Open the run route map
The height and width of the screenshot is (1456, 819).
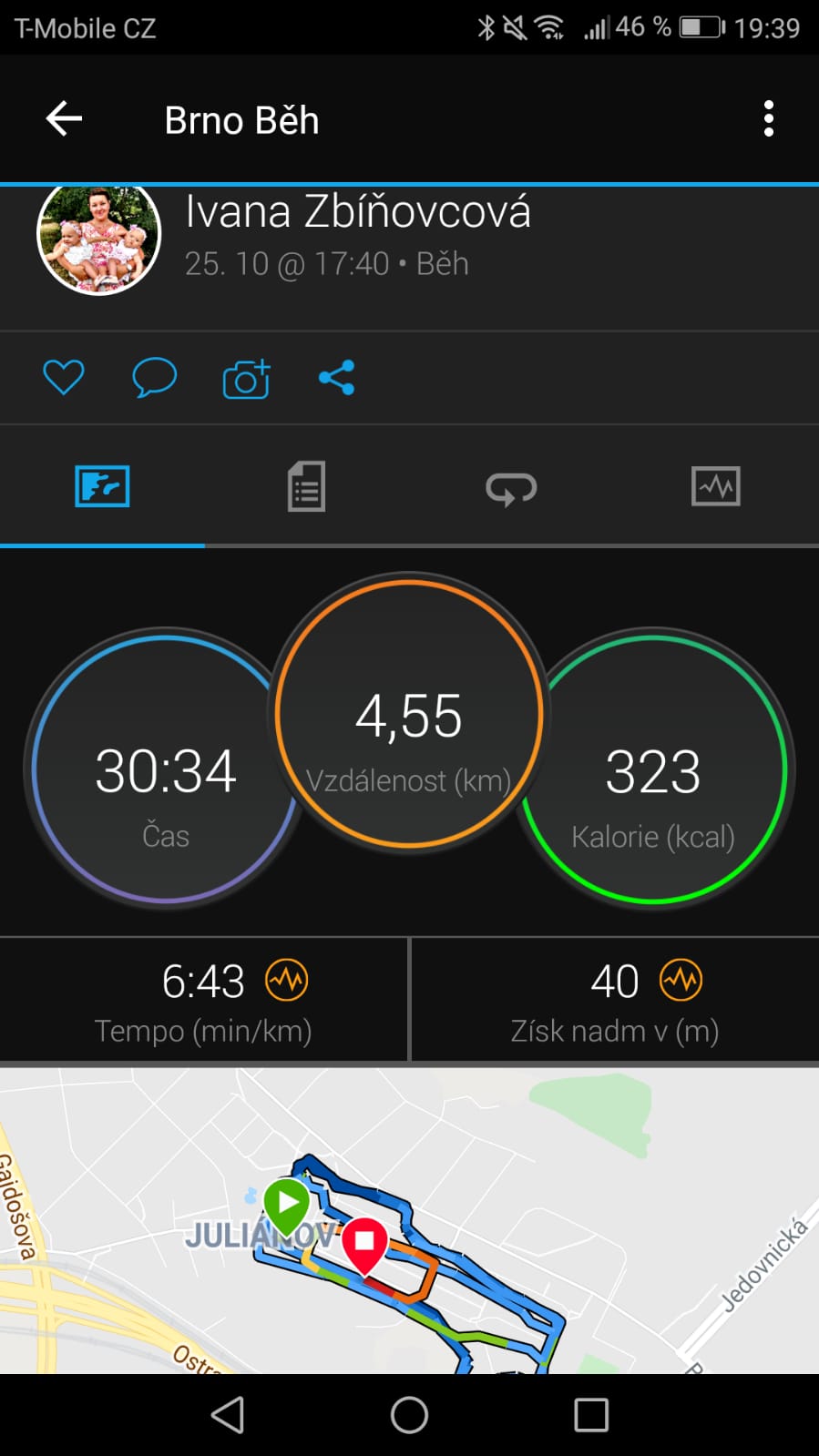(x=409, y=1220)
